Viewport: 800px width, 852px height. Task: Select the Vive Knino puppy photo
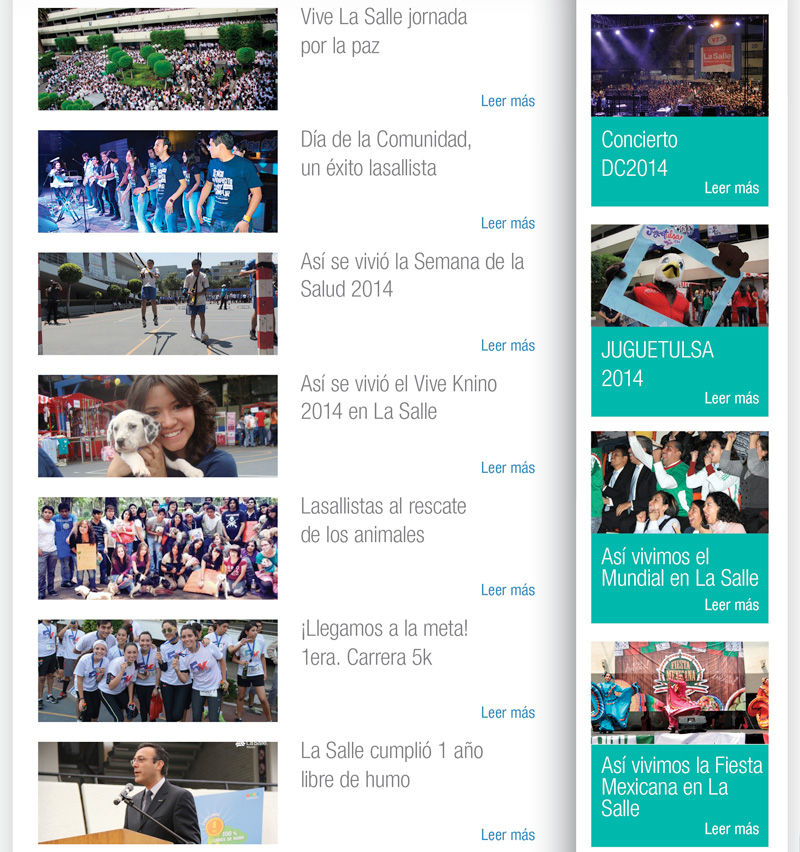(x=158, y=426)
